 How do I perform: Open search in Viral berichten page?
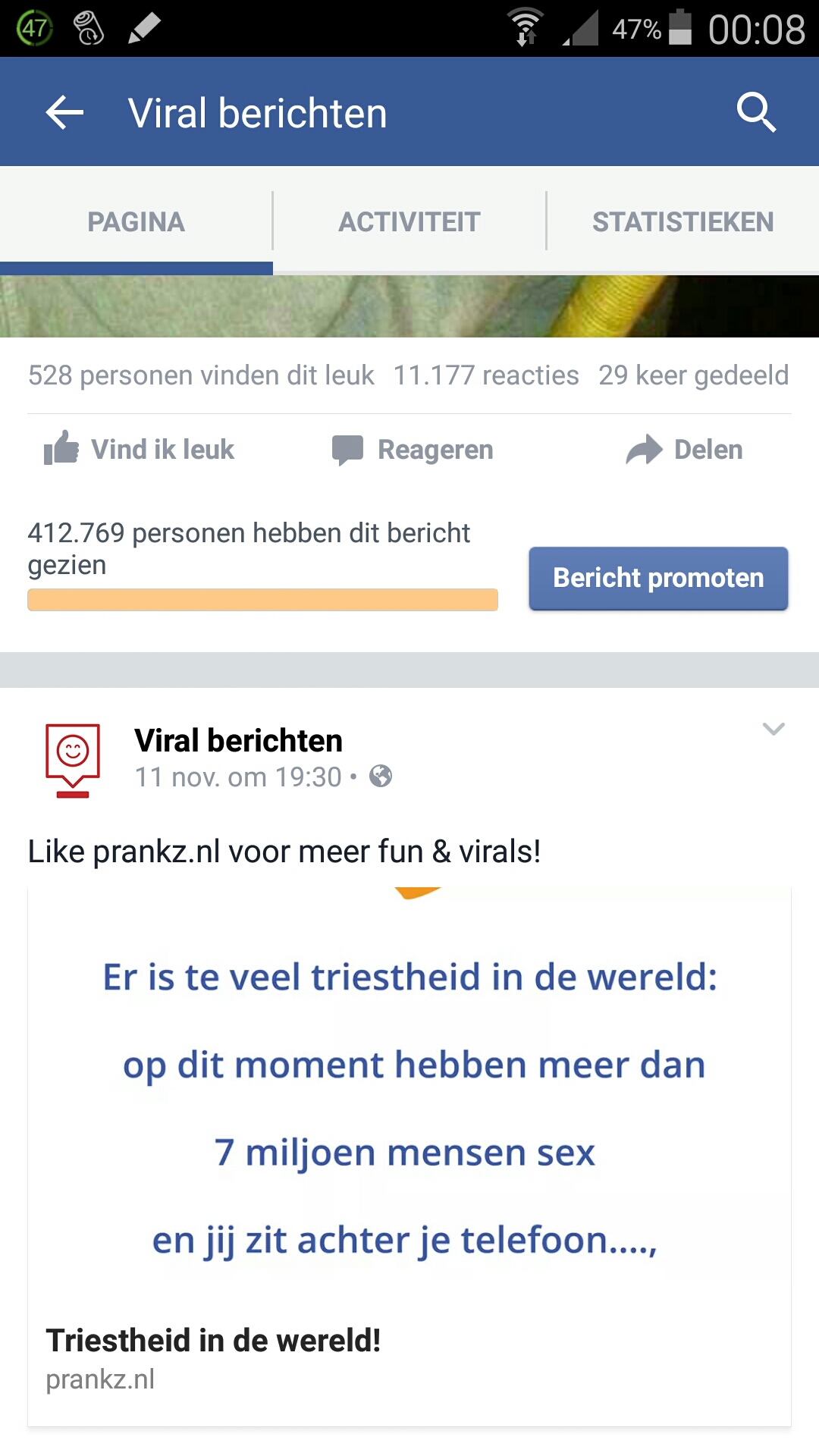pyautogui.click(x=756, y=113)
